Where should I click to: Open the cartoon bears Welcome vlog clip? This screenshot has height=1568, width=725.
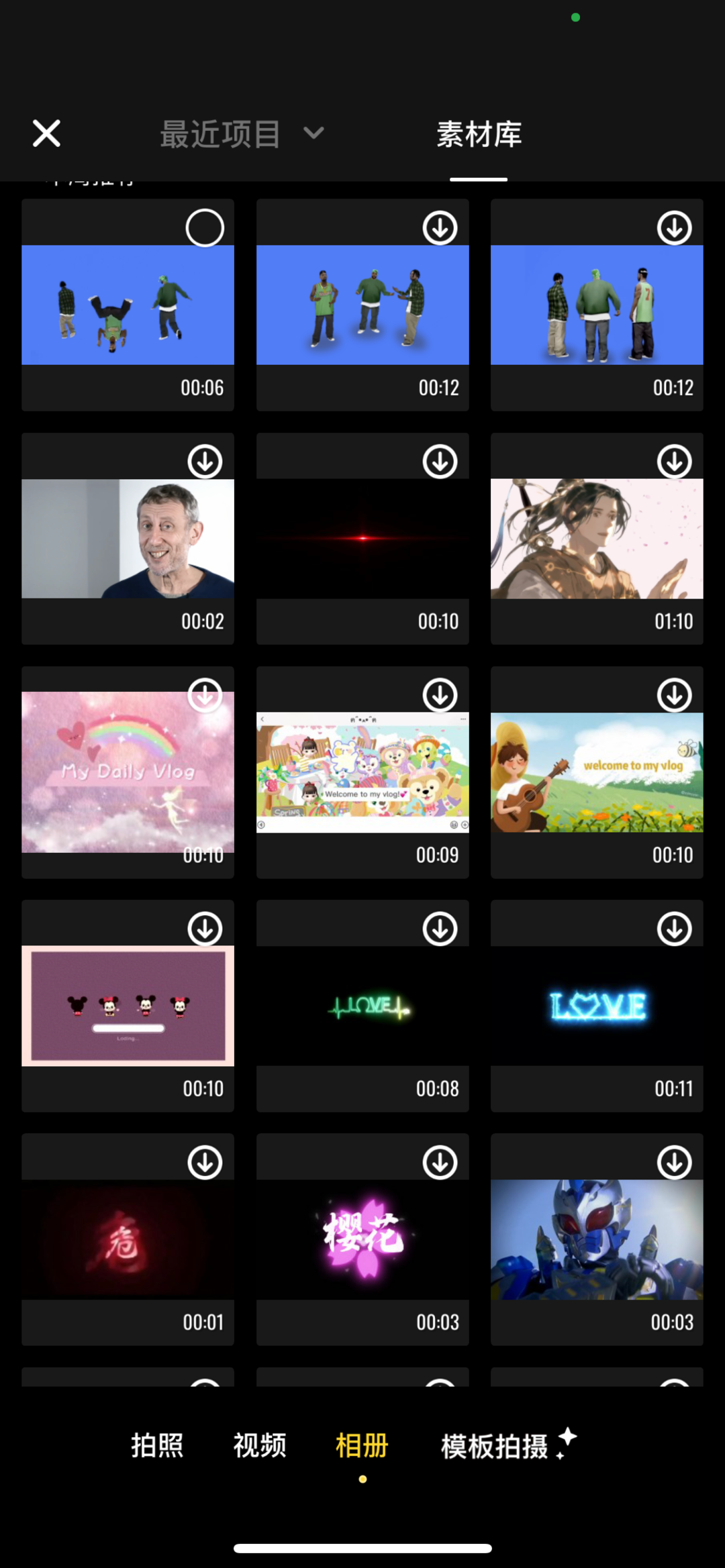point(362,772)
